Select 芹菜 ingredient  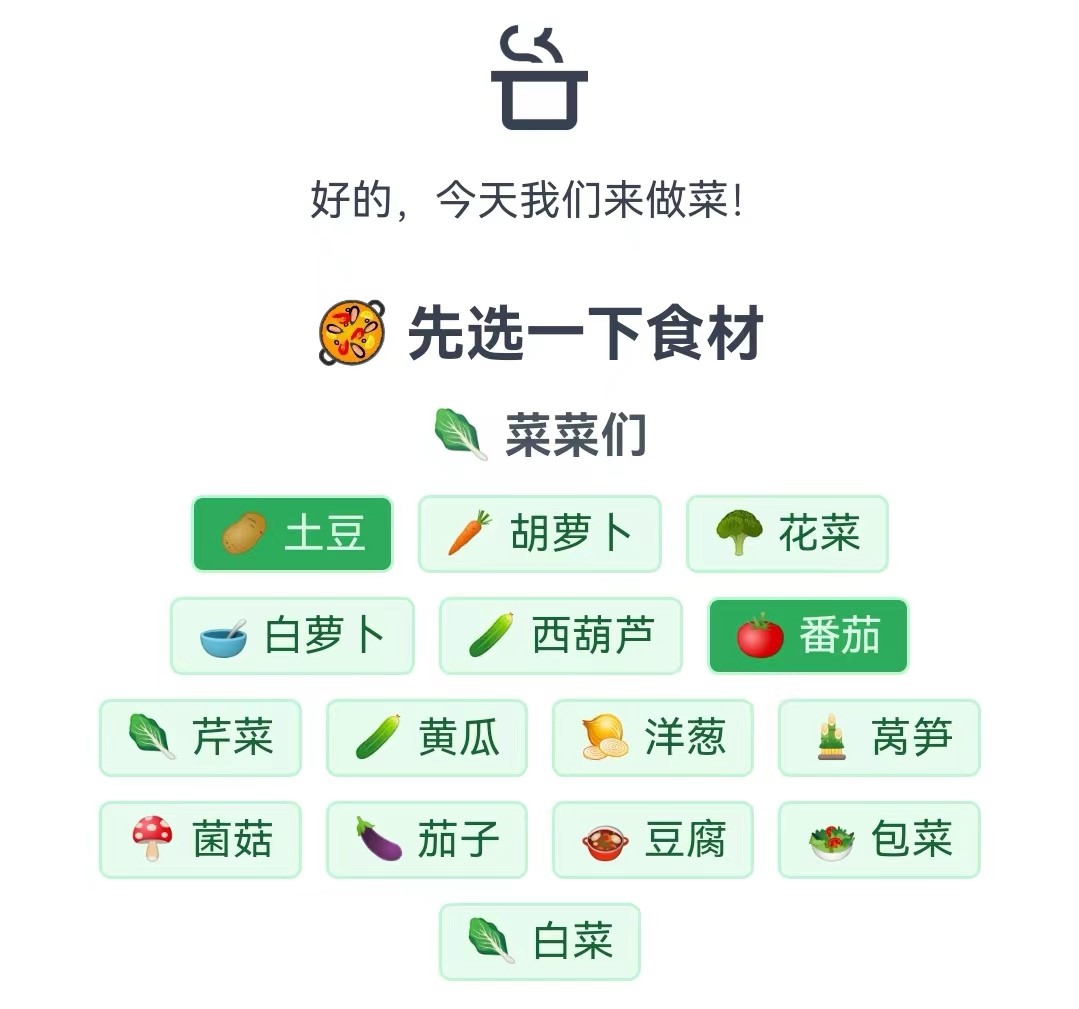200,738
